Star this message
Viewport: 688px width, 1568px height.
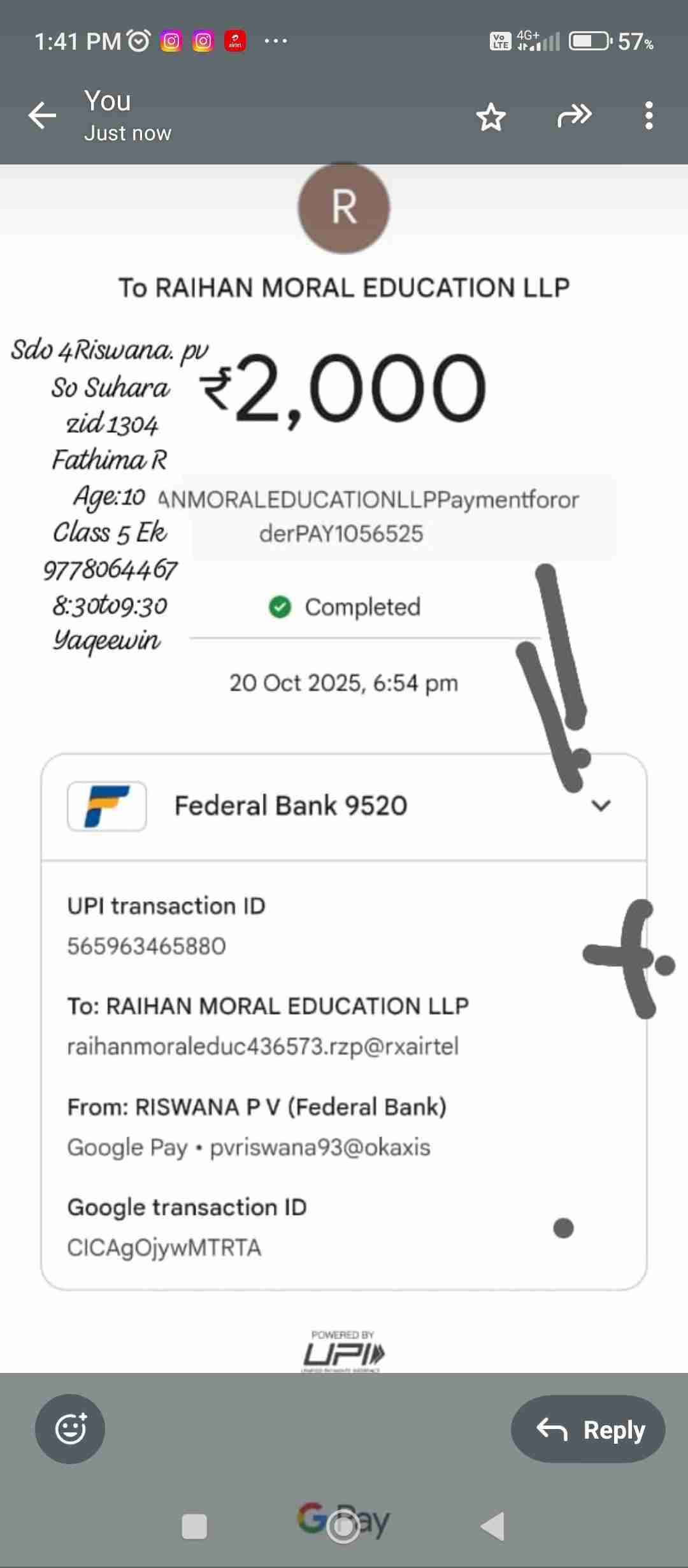pos(491,117)
